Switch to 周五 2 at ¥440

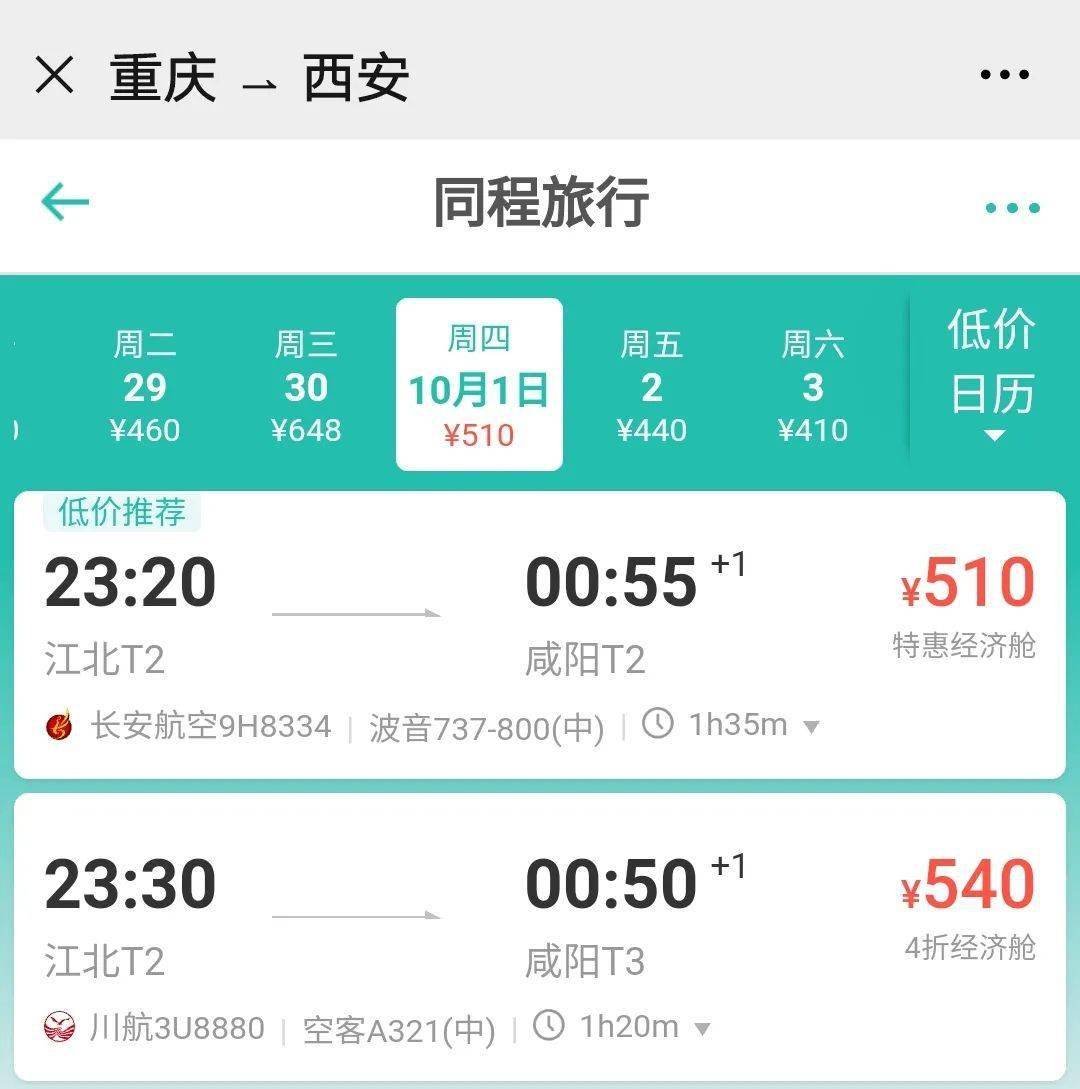pos(651,386)
